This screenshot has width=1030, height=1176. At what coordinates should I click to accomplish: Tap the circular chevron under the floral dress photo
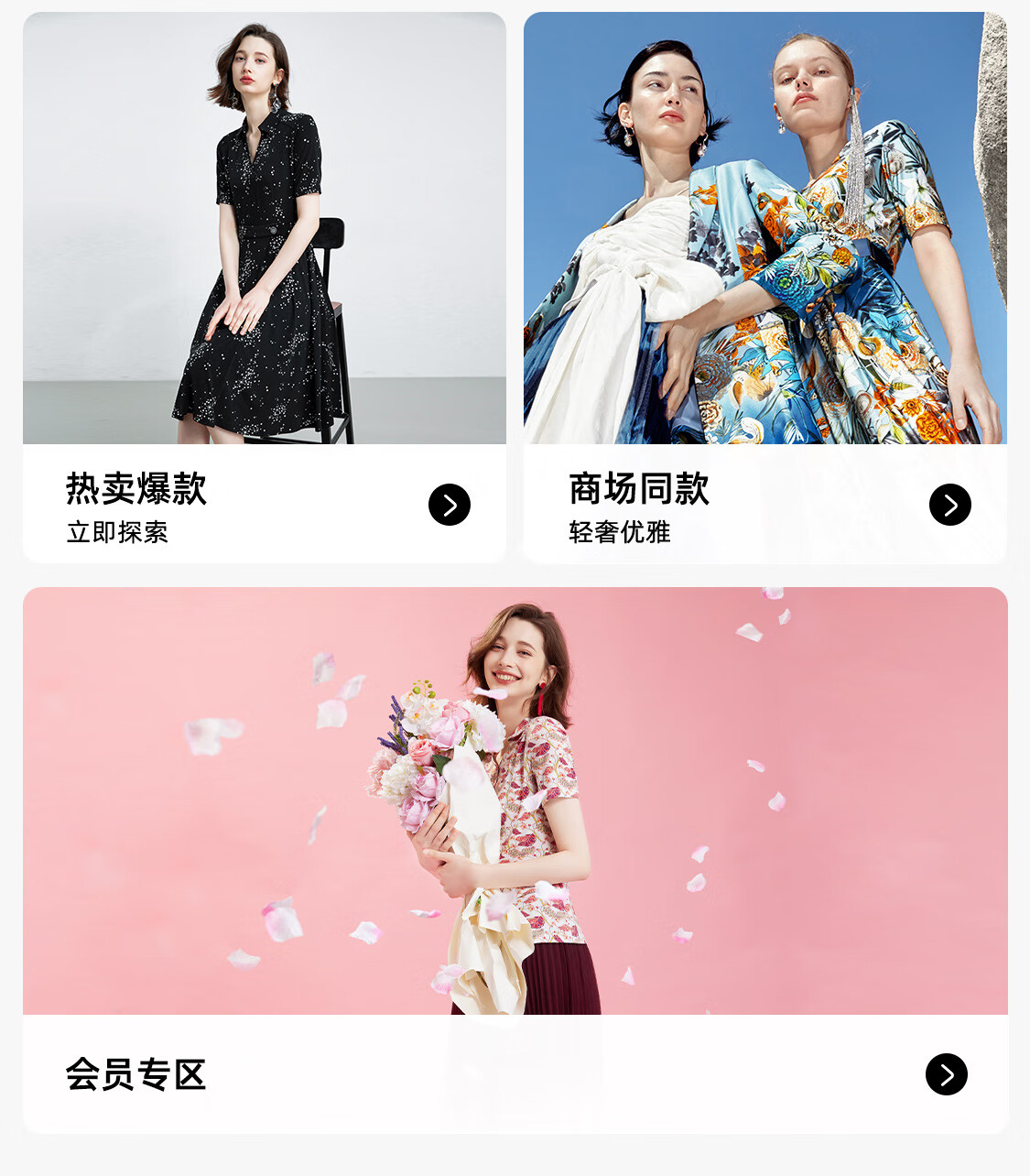click(949, 504)
